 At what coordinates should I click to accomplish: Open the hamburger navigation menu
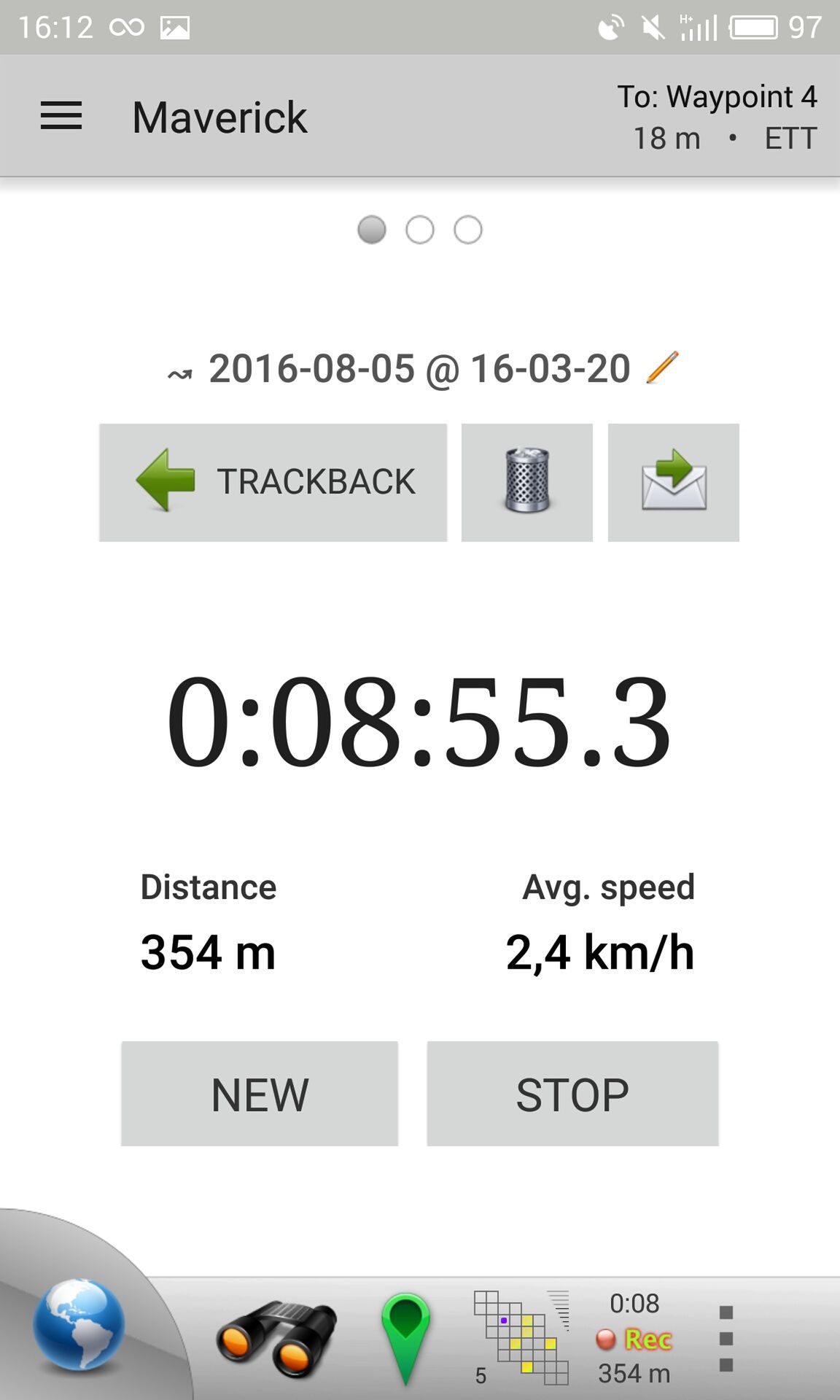click(x=61, y=116)
